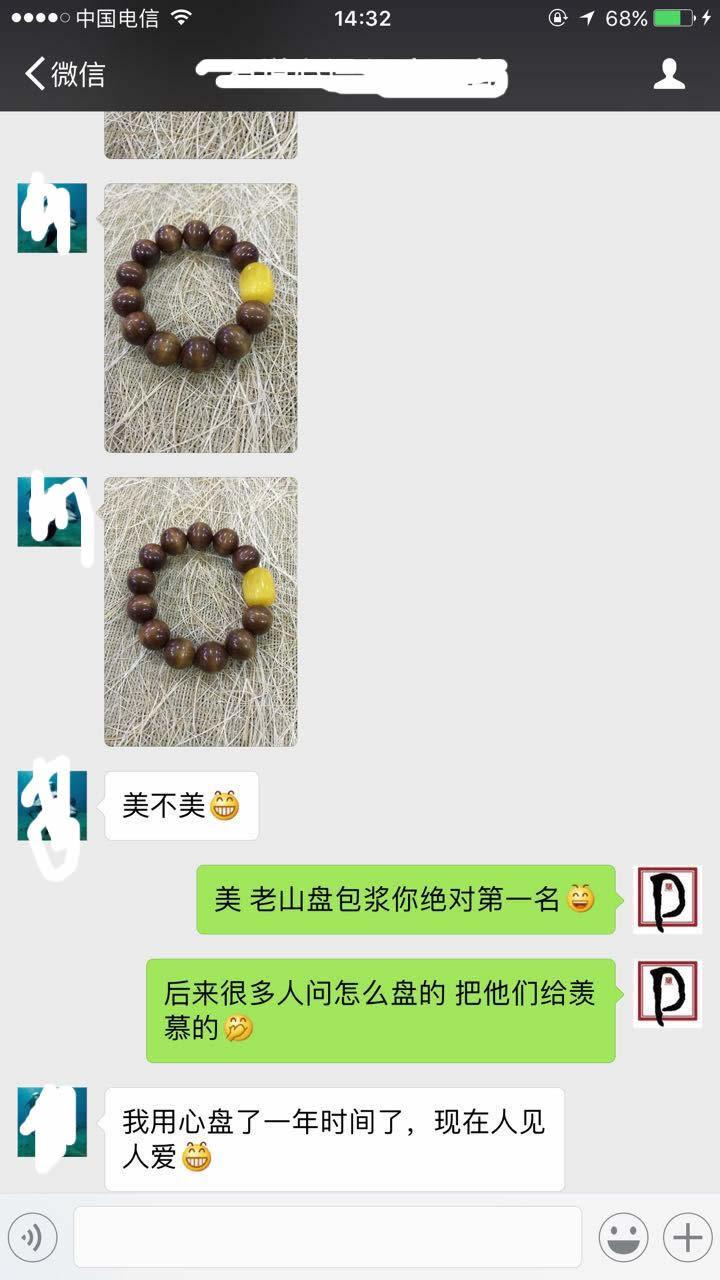Open the partially visible photo at top
The height and width of the screenshot is (1280, 720).
[201, 136]
